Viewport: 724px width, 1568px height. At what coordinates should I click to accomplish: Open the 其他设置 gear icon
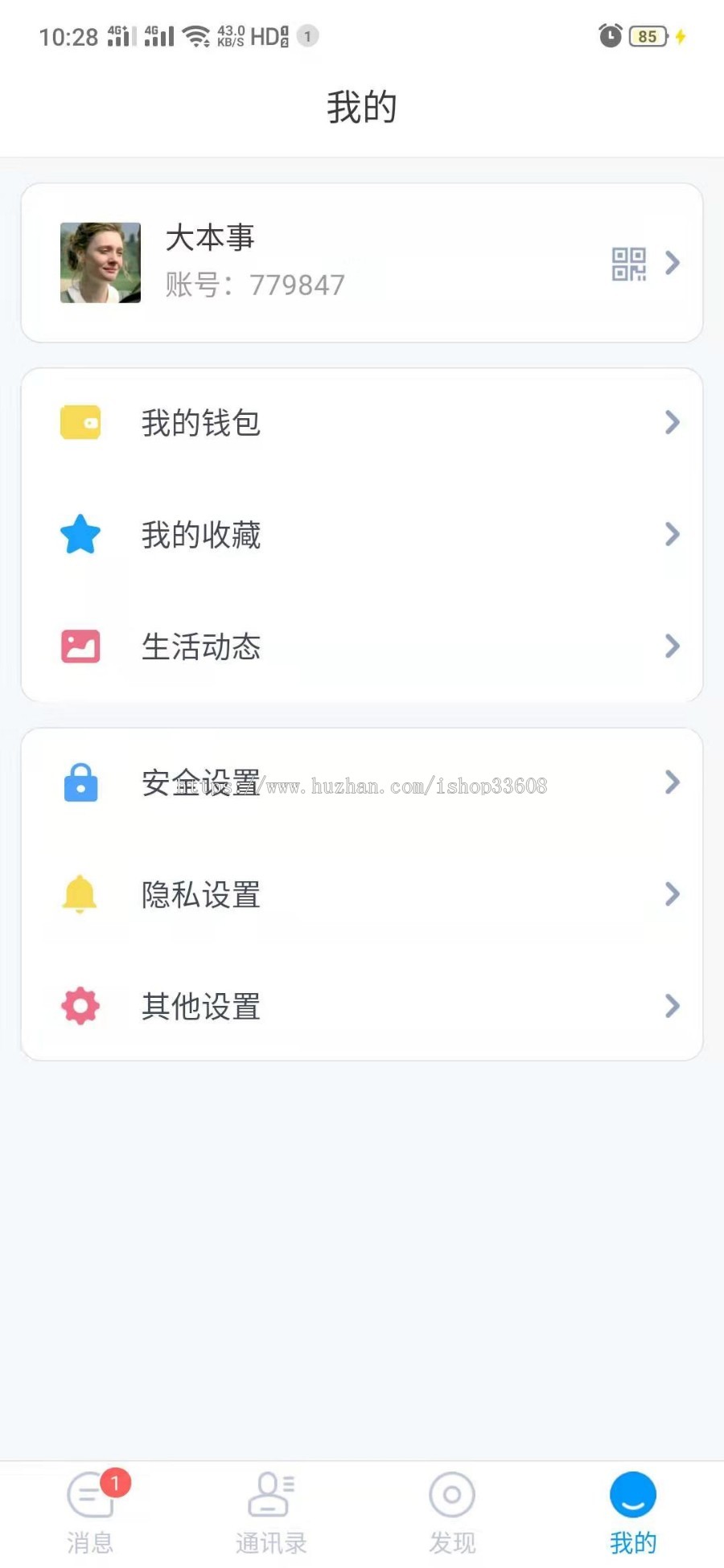pos(80,1007)
